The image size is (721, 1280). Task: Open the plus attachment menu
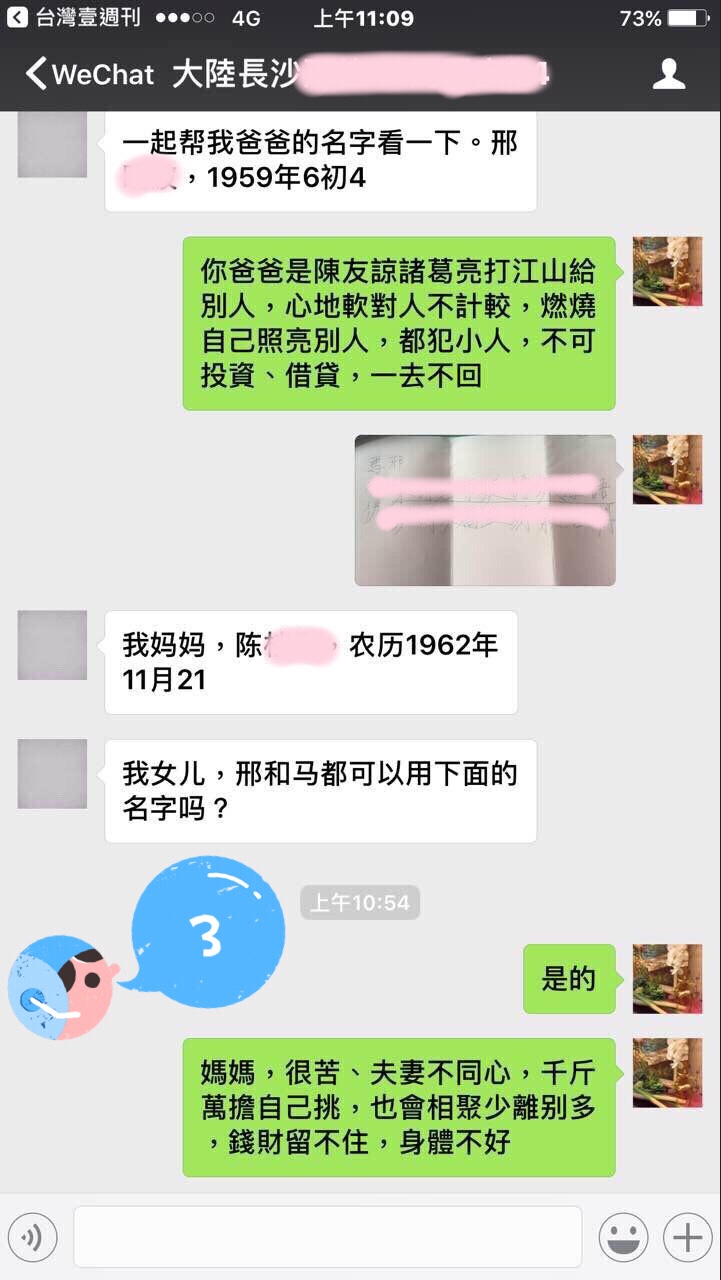[687, 1238]
